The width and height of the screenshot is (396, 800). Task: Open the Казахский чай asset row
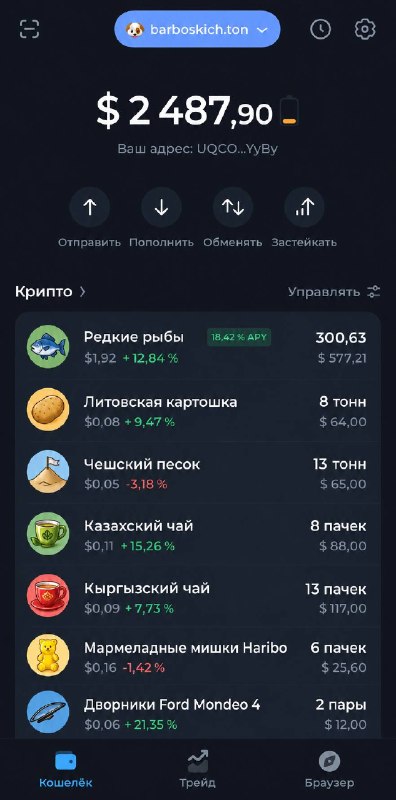tap(197, 535)
